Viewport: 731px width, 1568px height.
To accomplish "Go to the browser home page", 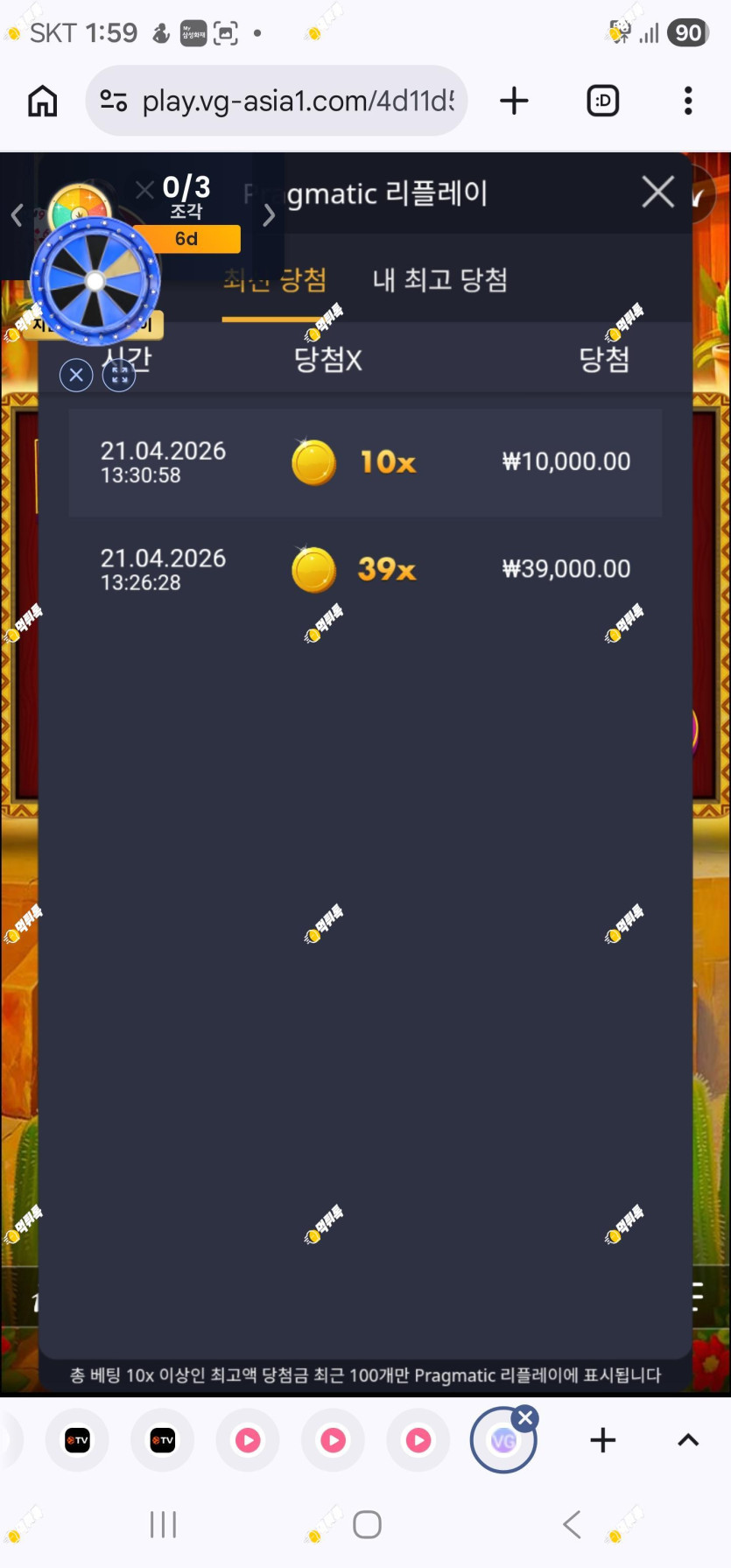I will (x=42, y=102).
